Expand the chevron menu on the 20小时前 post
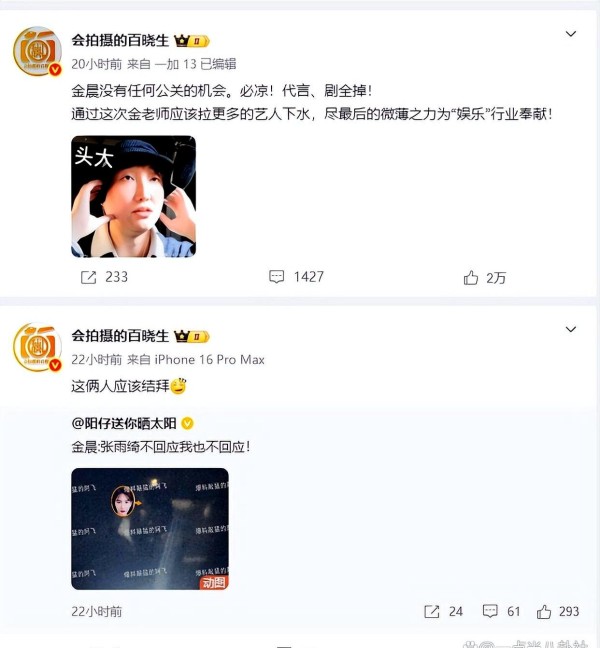 pyautogui.click(x=571, y=34)
